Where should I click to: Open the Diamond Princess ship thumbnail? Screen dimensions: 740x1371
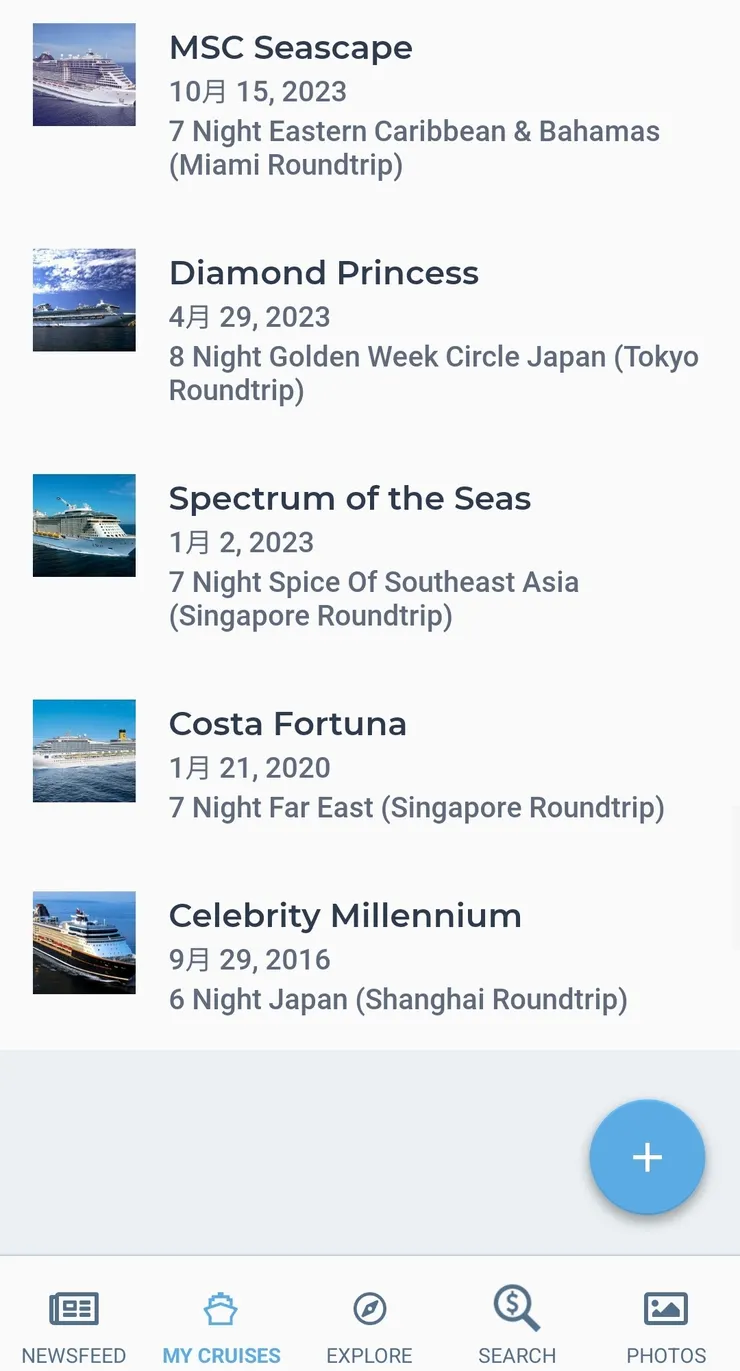coord(84,300)
